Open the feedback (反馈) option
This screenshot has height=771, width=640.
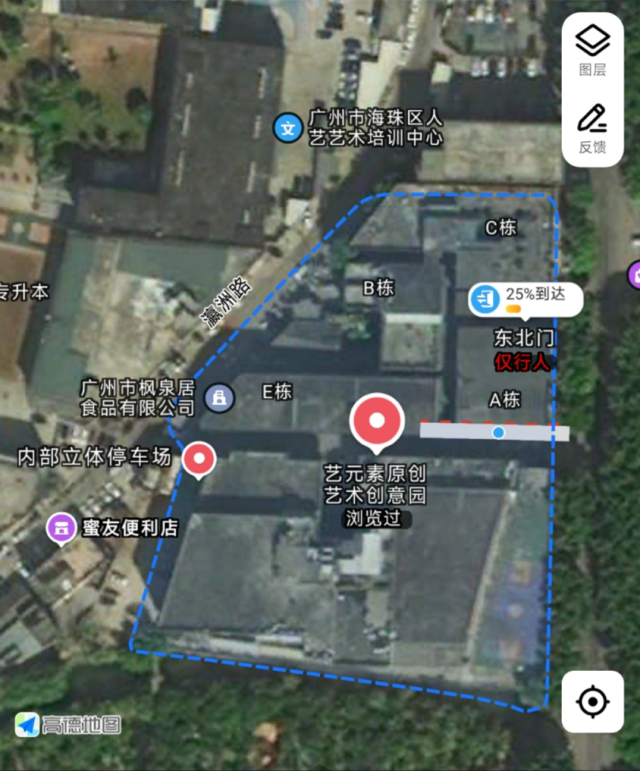tap(592, 128)
